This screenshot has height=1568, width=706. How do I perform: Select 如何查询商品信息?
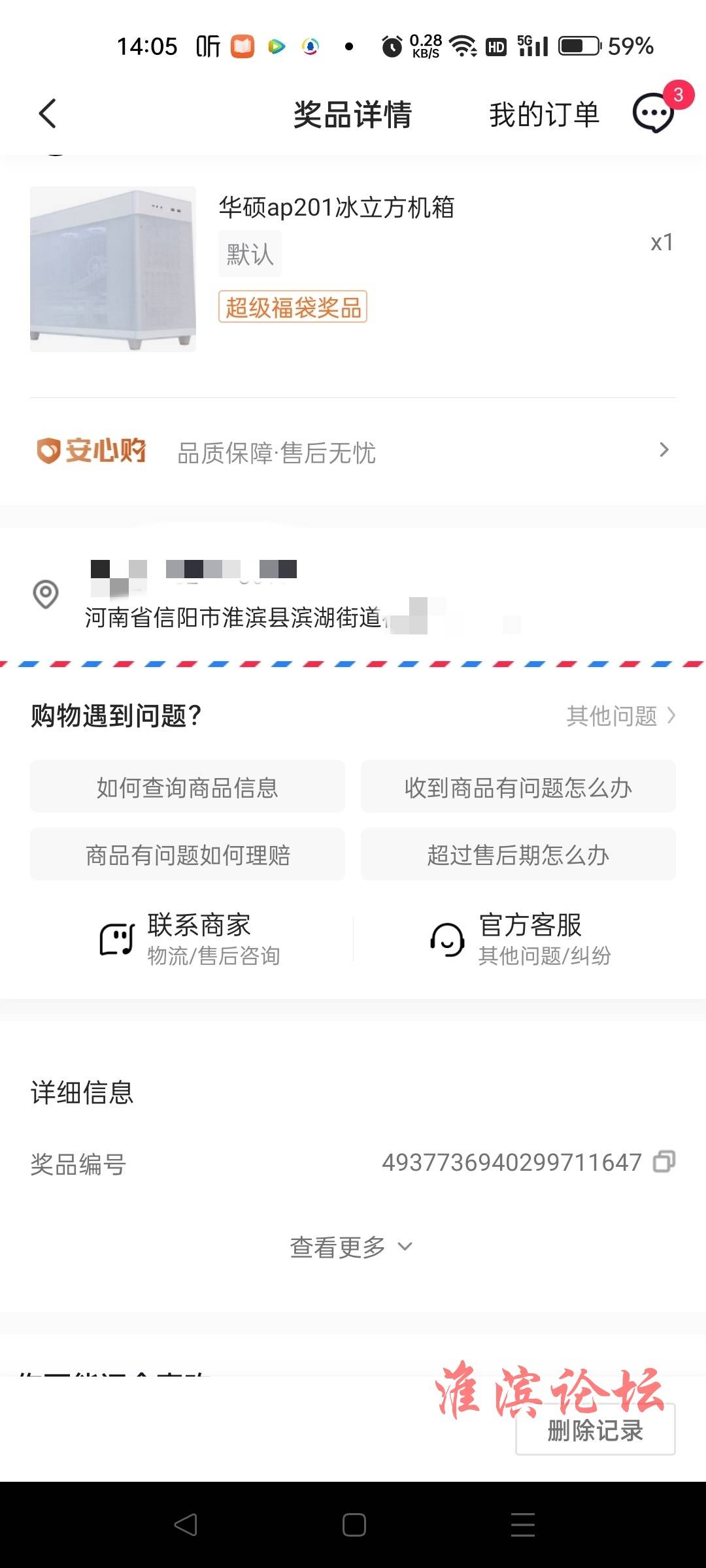tap(188, 787)
